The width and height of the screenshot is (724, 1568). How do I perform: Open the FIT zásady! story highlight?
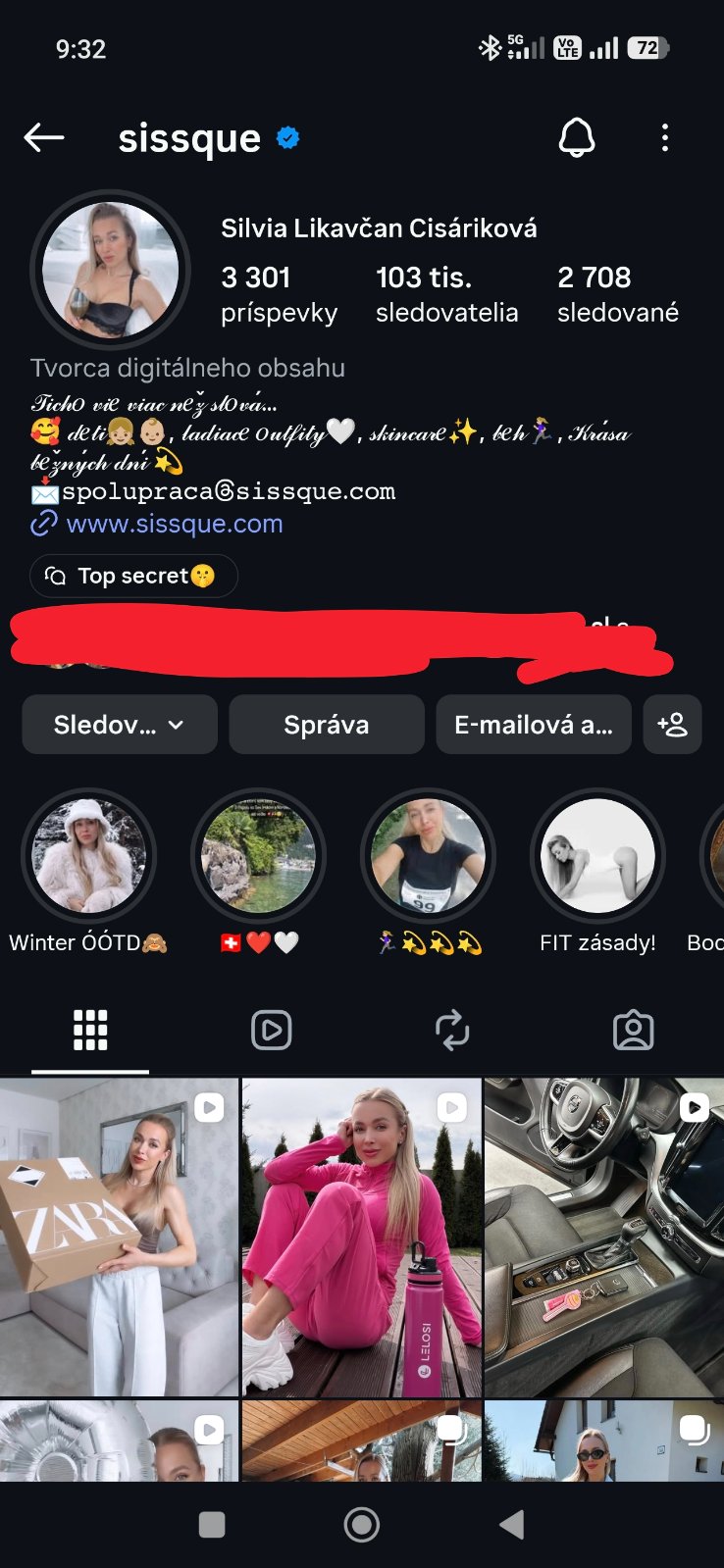coord(597,856)
